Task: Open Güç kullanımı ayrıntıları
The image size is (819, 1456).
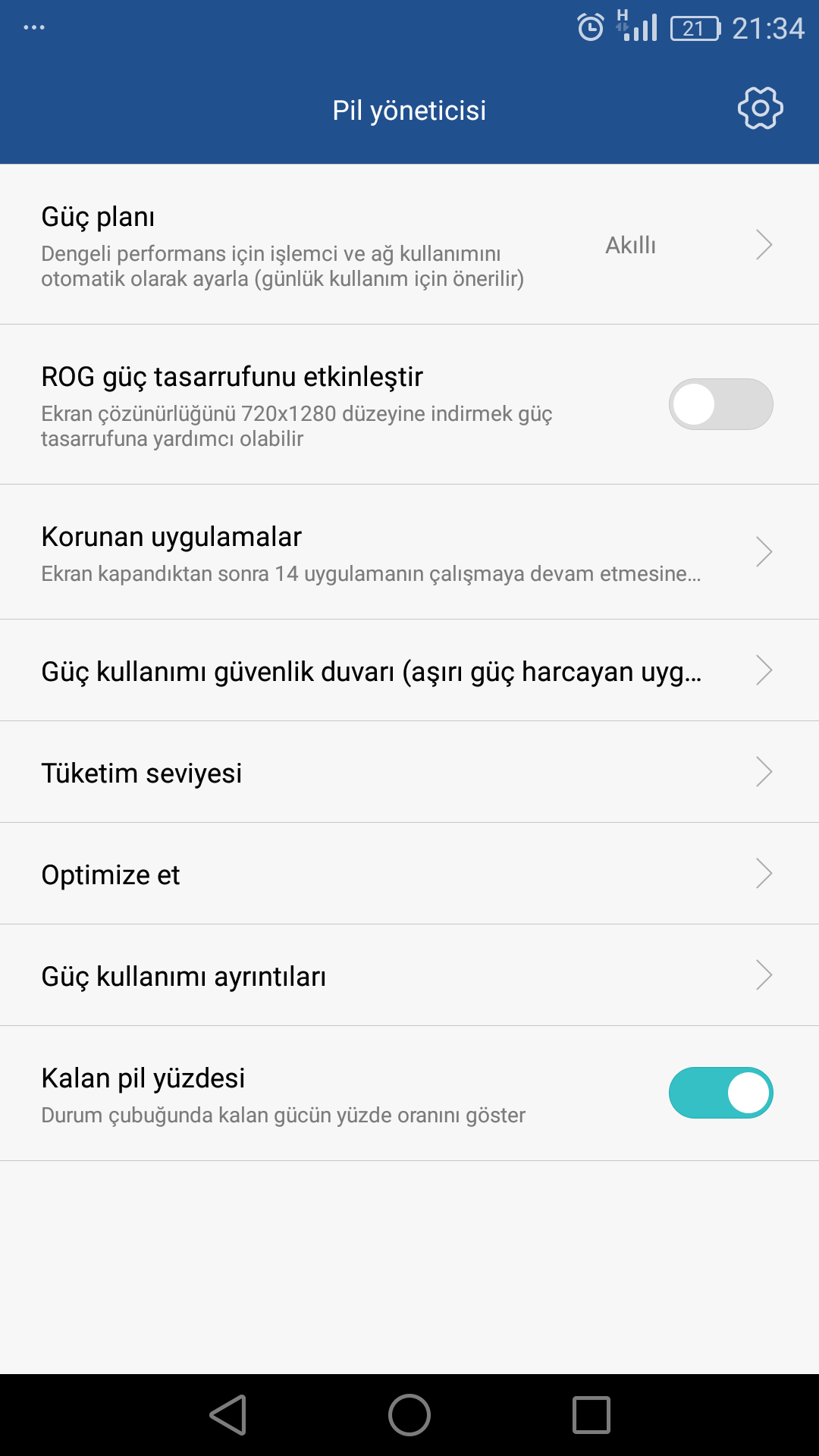Action: pos(409,975)
